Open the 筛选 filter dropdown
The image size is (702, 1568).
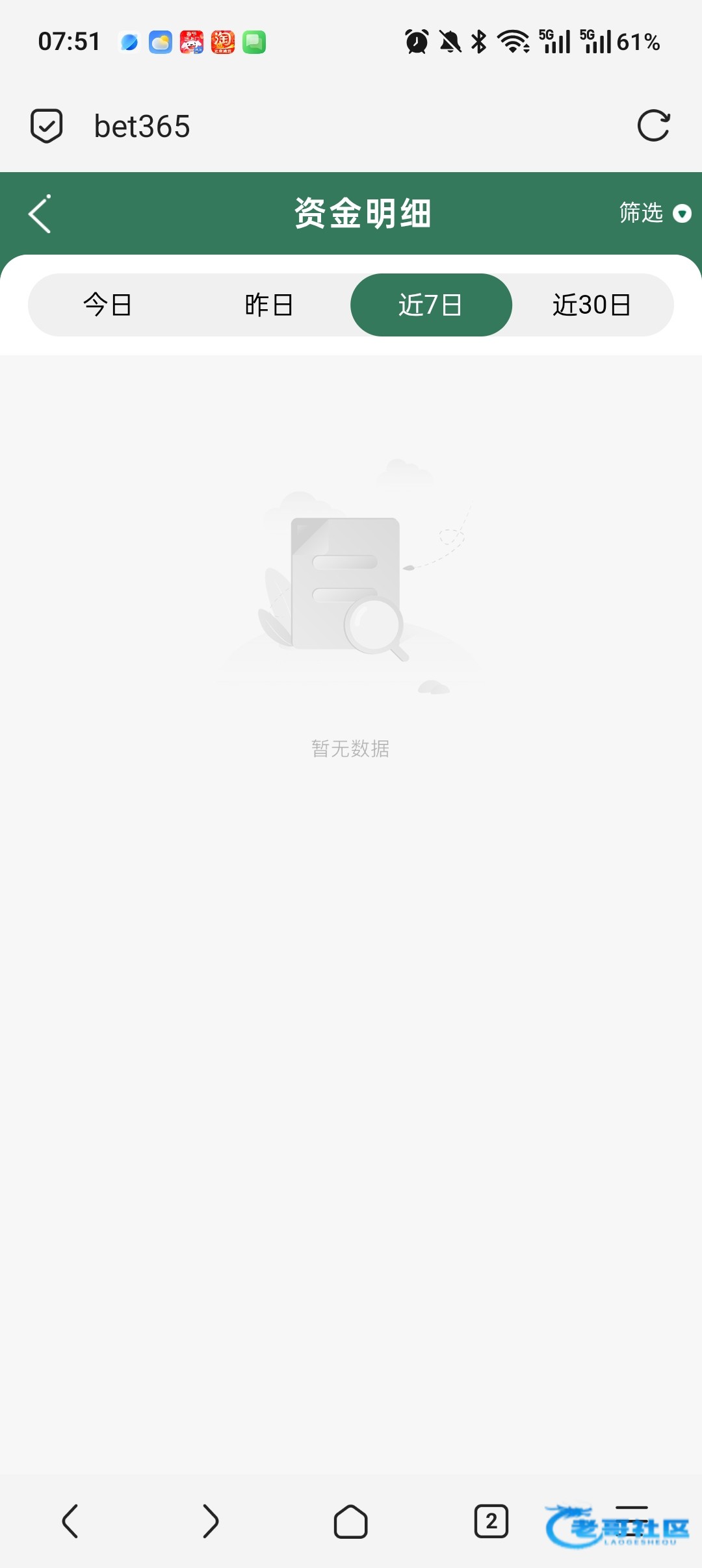(x=654, y=213)
